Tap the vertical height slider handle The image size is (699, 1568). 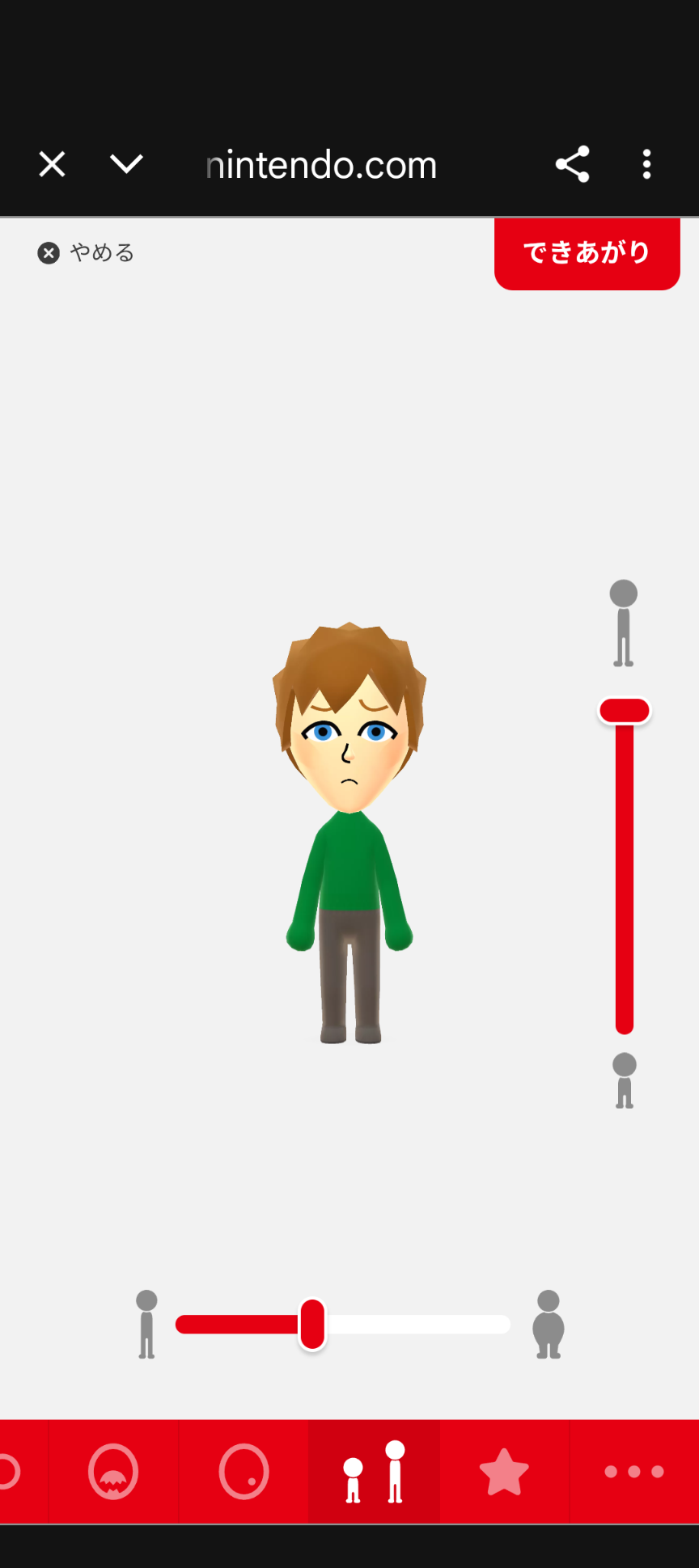pos(624,711)
